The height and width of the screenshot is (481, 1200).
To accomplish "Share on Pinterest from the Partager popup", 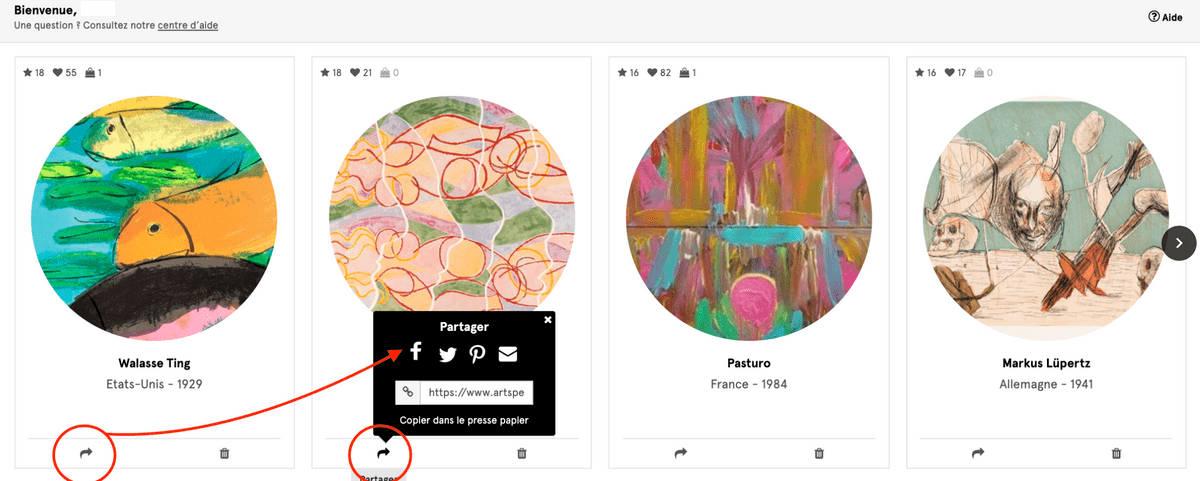I will click(477, 353).
